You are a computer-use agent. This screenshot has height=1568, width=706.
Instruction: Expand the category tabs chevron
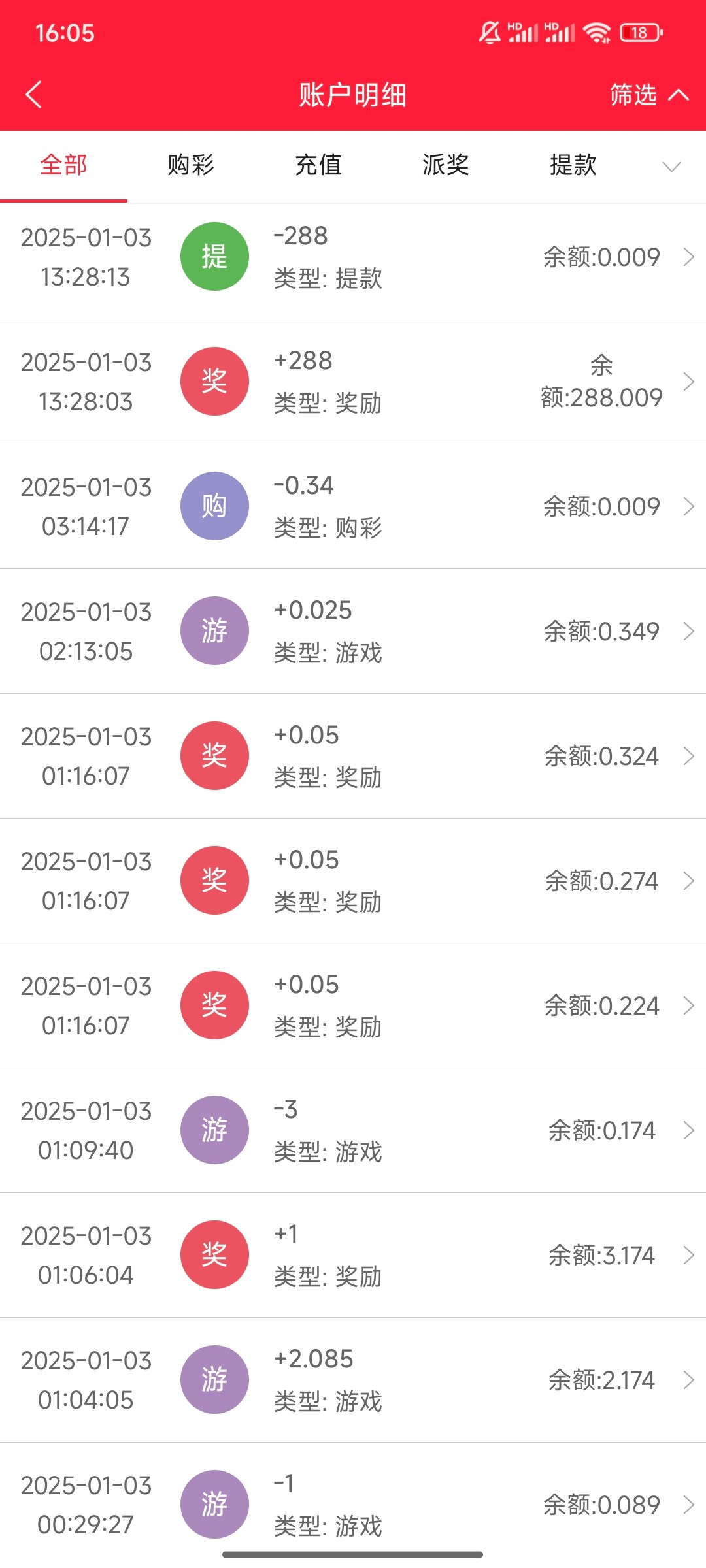(671, 167)
